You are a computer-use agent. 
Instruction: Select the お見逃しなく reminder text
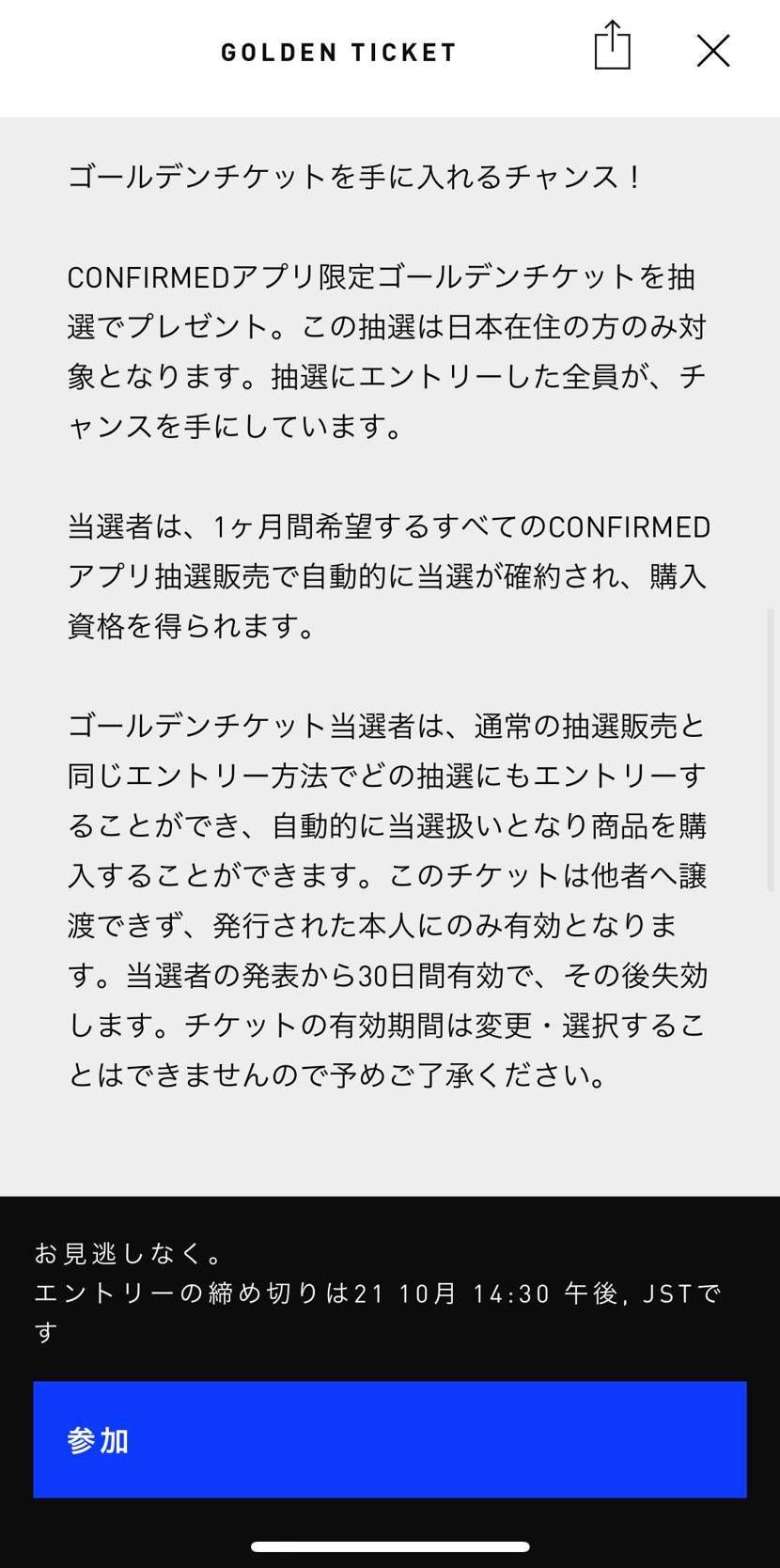pos(132,1253)
